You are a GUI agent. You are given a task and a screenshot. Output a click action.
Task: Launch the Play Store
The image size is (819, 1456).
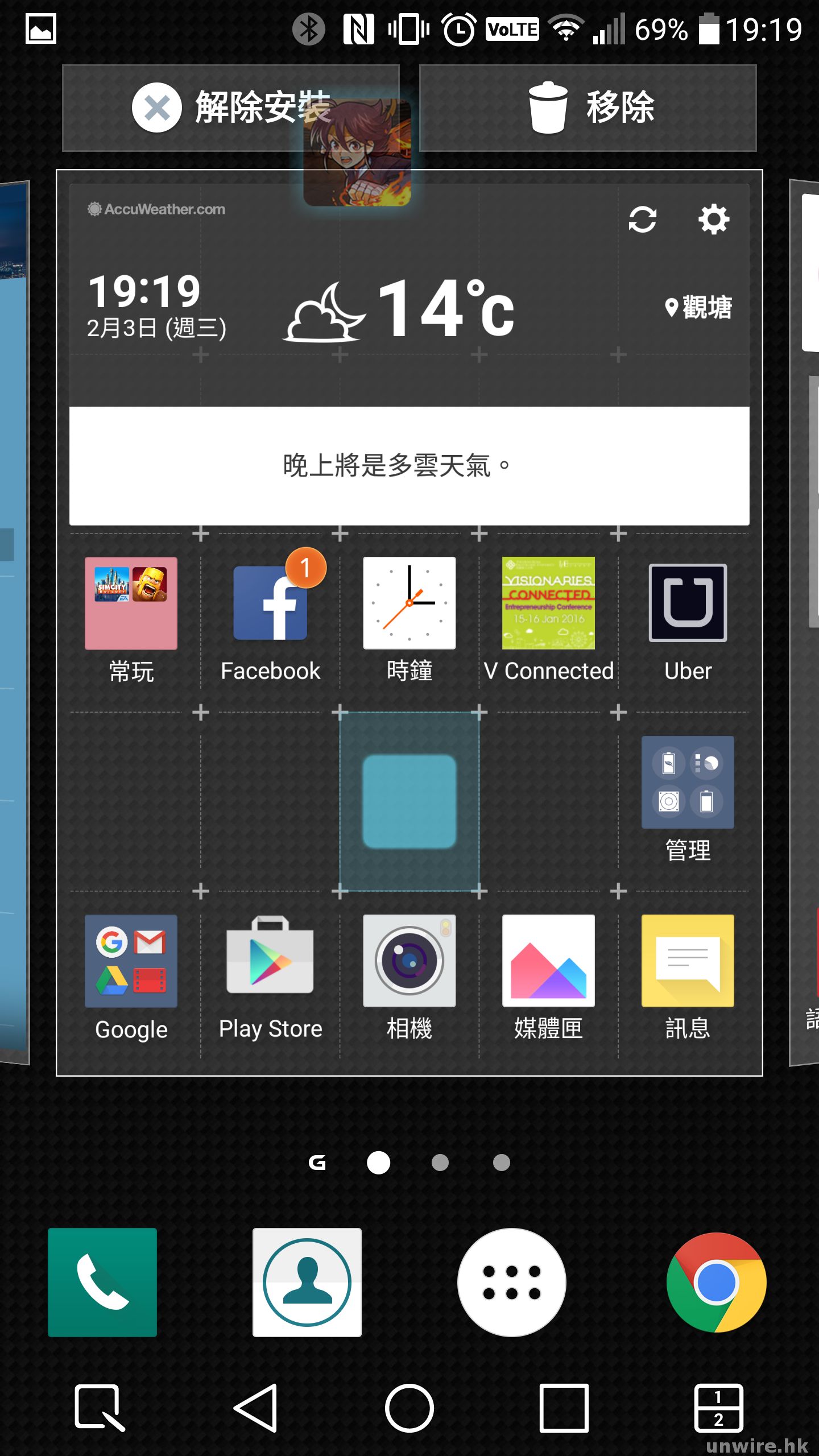tap(271, 961)
